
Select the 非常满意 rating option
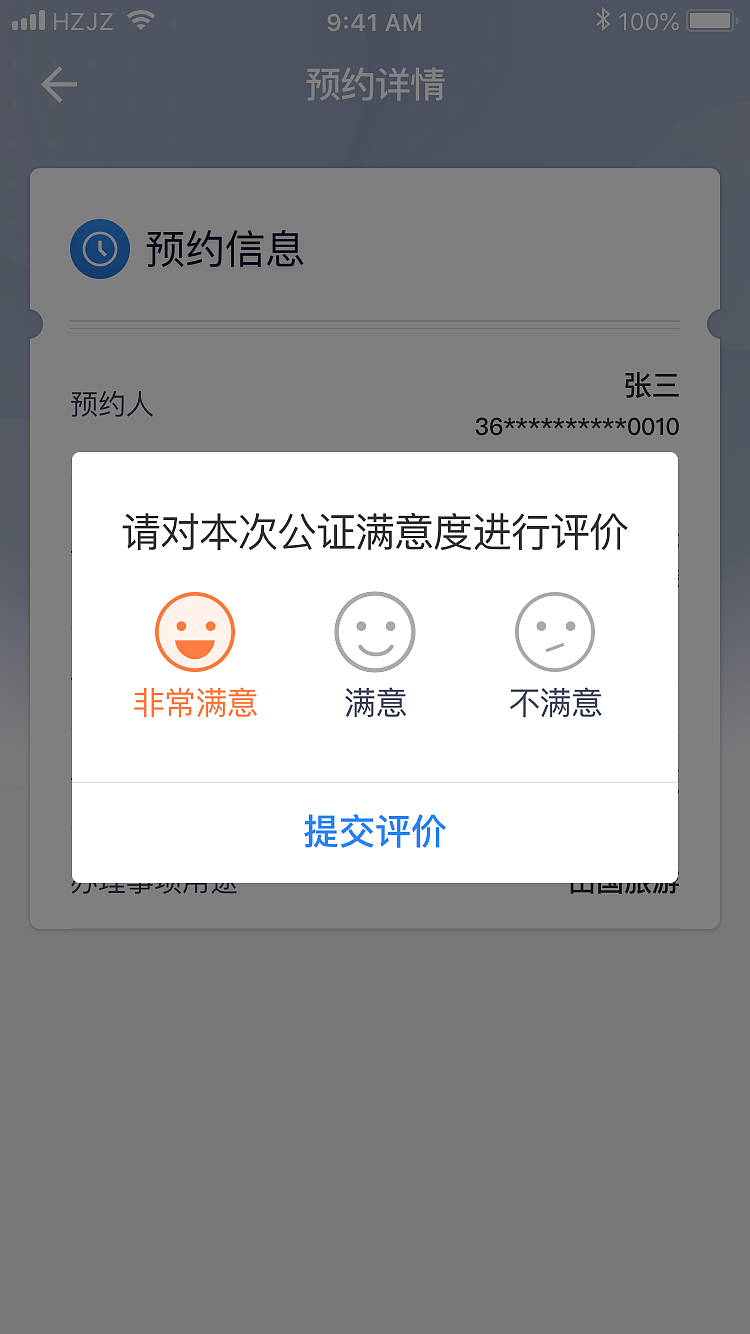[194, 704]
